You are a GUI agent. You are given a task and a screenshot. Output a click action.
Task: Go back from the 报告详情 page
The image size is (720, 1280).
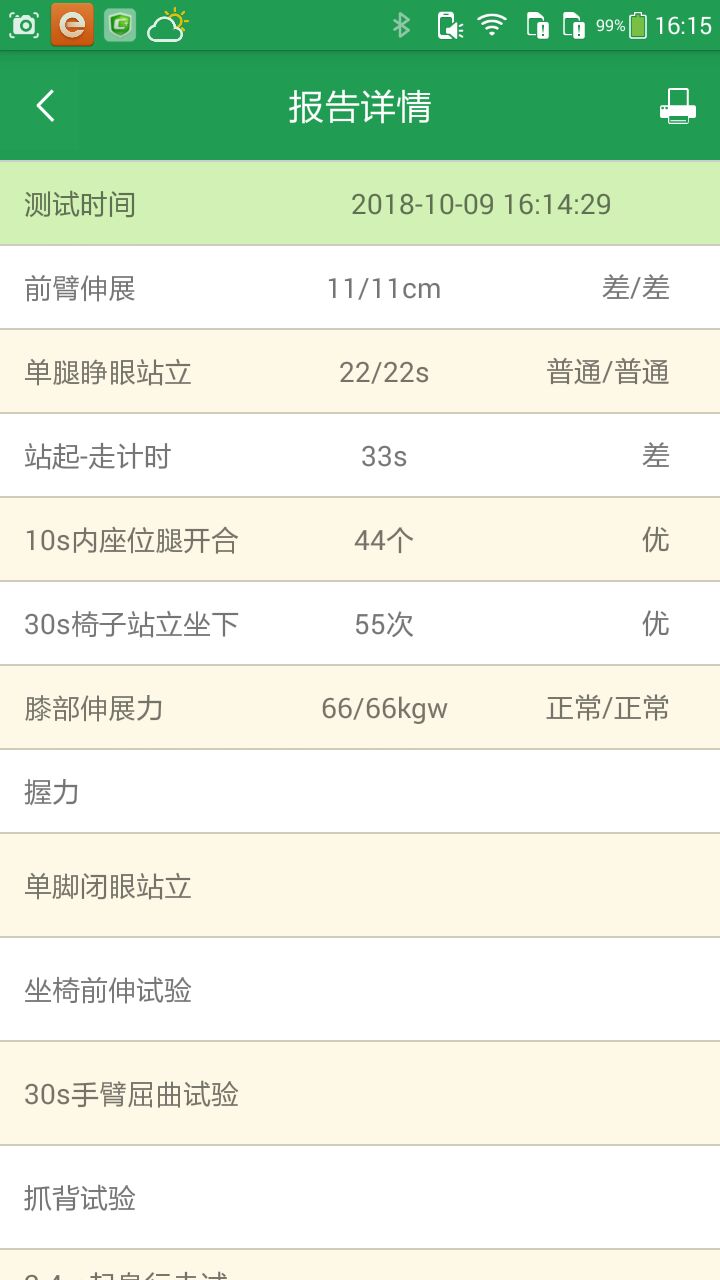coord(45,106)
